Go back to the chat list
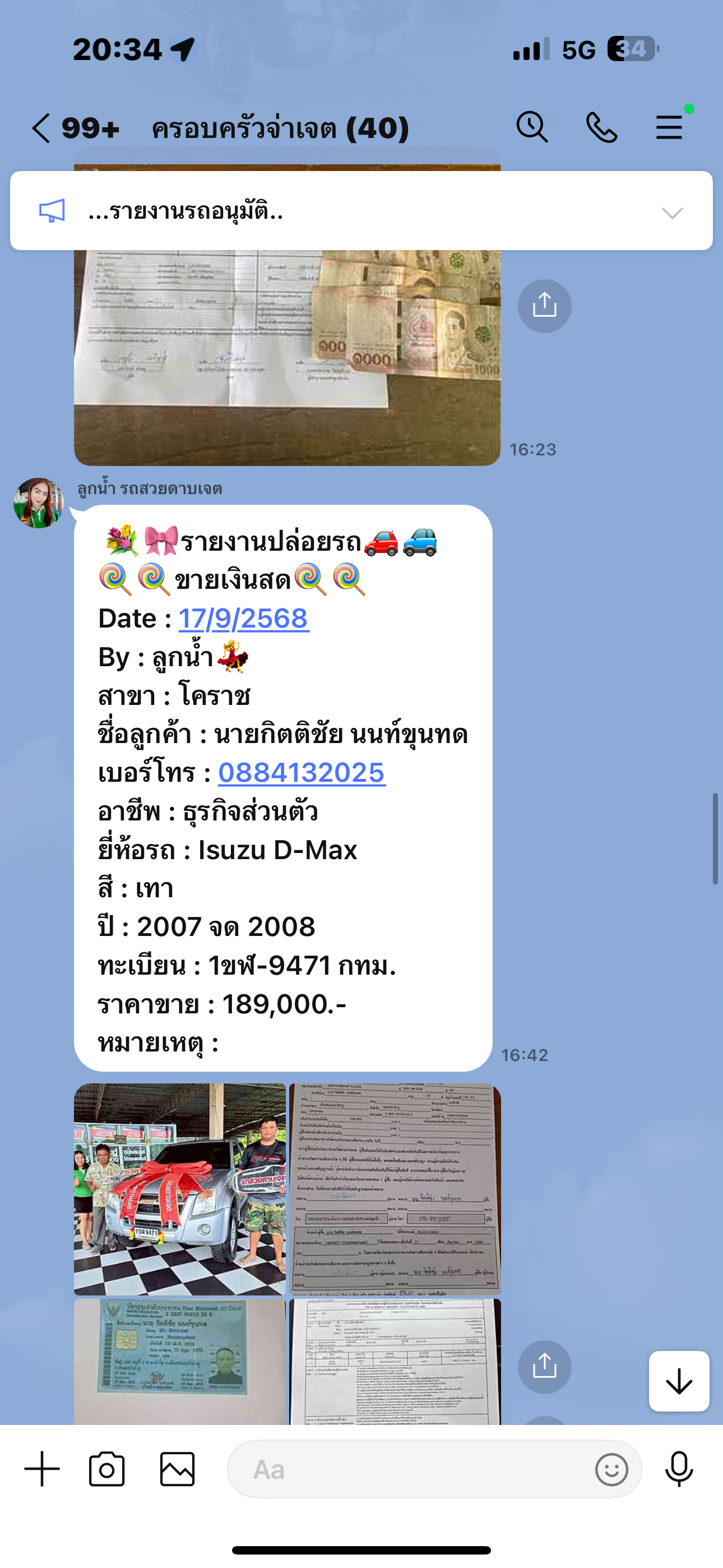Screen dimensions: 723x1568 [x=41, y=128]
